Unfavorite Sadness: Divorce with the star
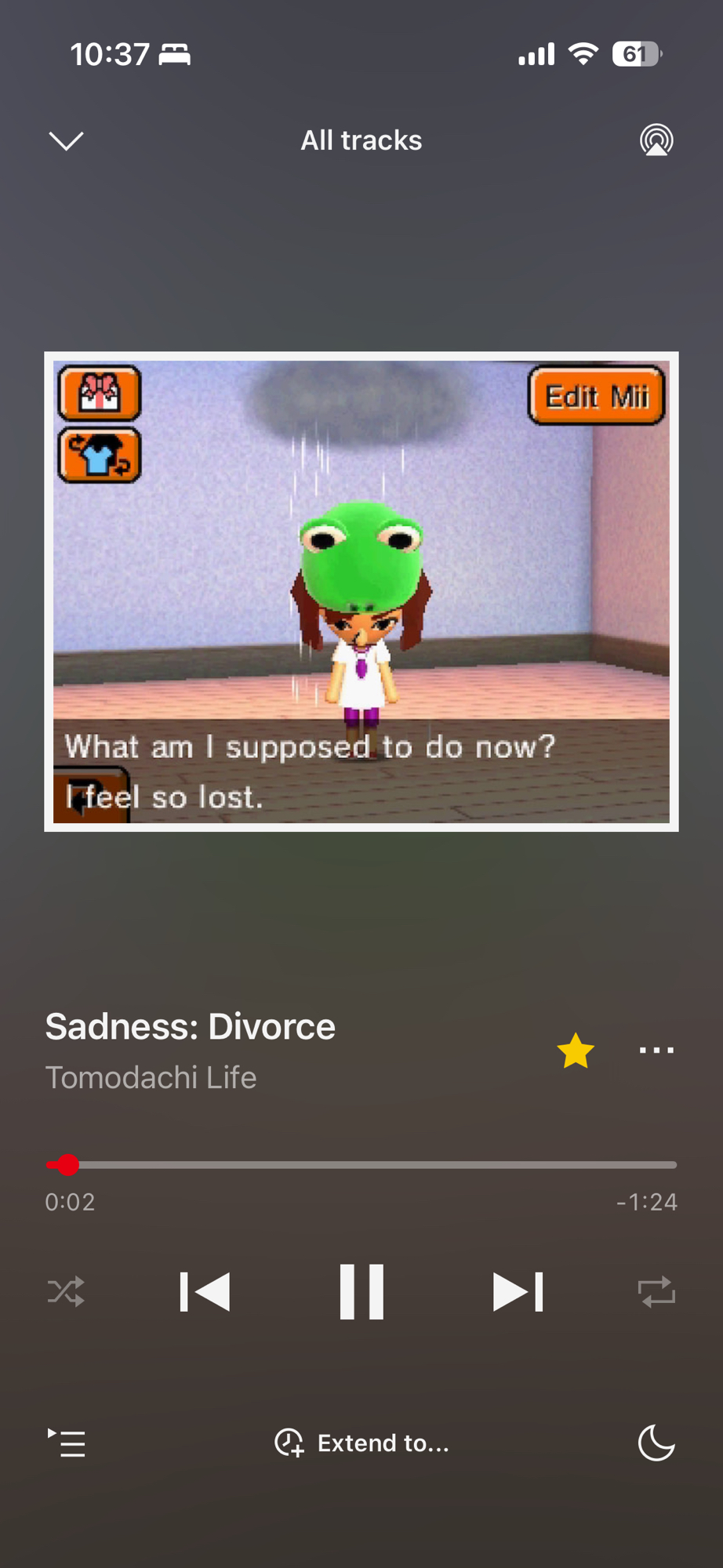This screenshot has height=1568, width=723. pos(576,1051)
